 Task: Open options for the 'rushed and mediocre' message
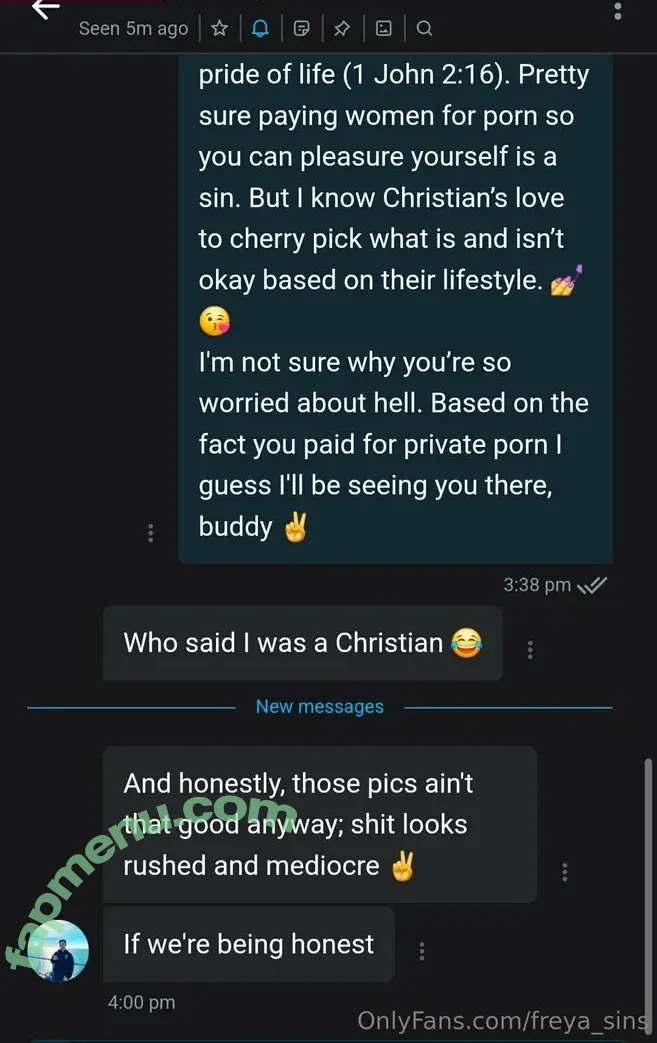pos(565,872)
